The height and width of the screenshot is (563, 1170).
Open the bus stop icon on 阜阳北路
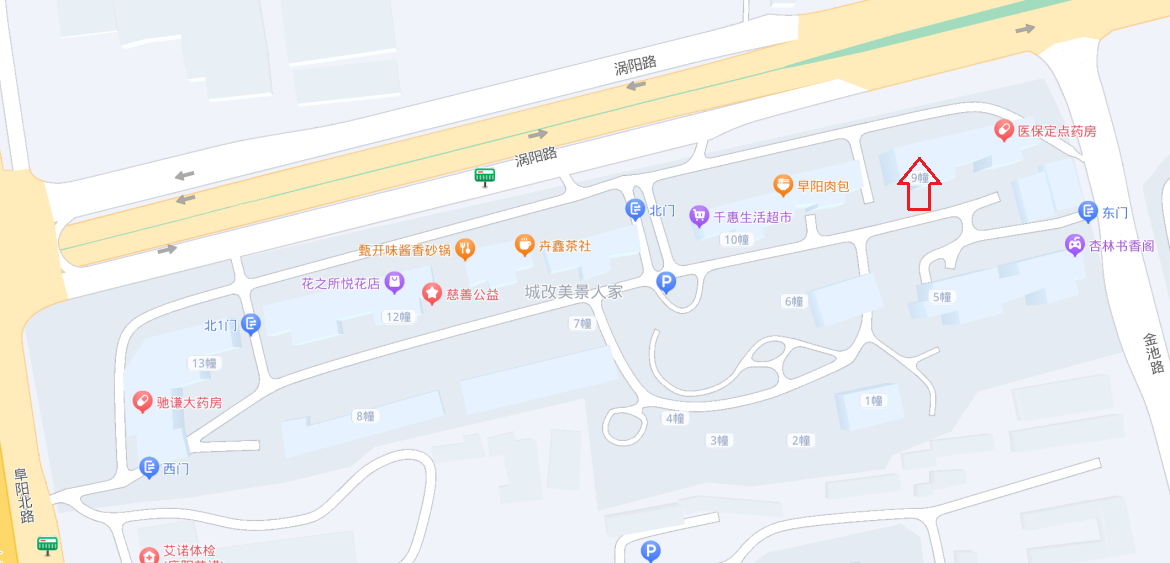click(46, 545)
